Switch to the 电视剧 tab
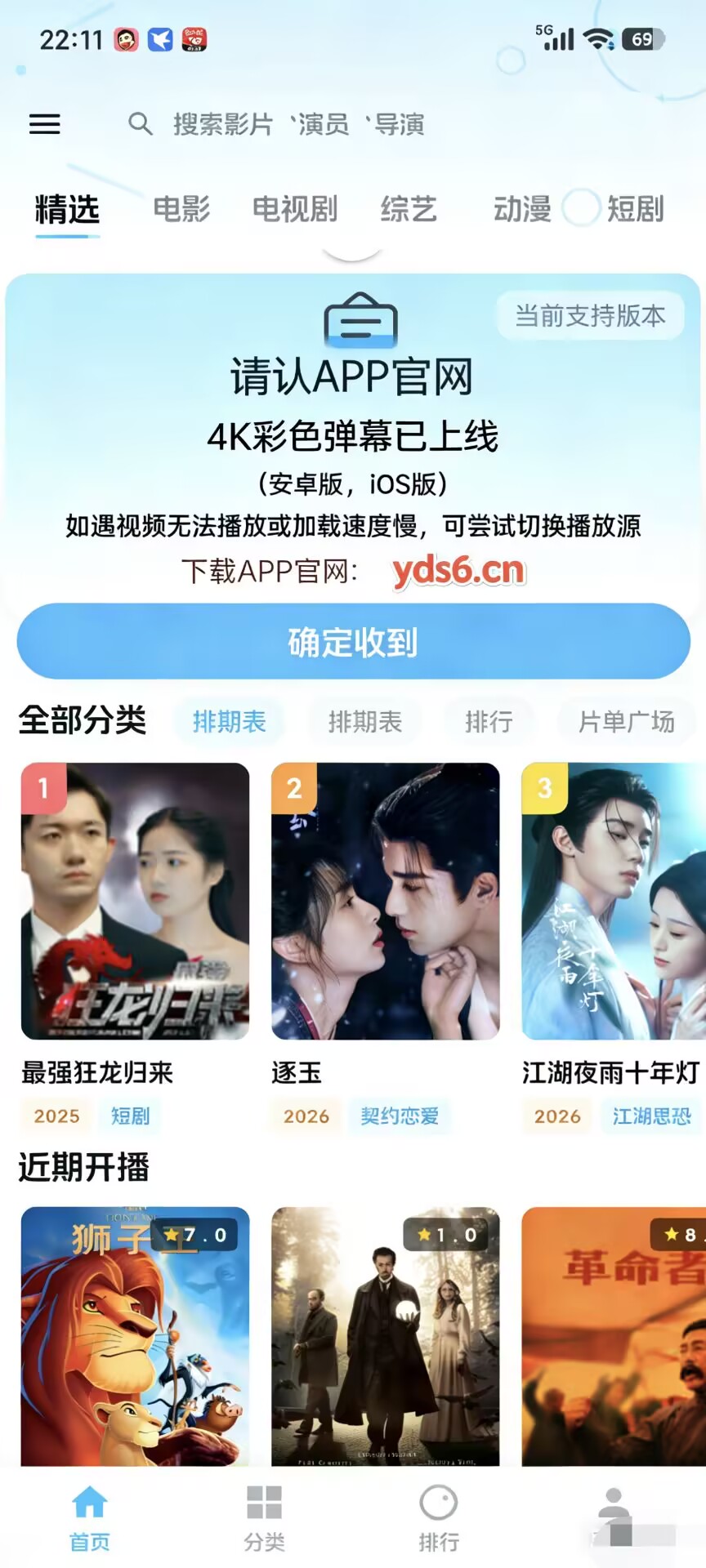 295,209
